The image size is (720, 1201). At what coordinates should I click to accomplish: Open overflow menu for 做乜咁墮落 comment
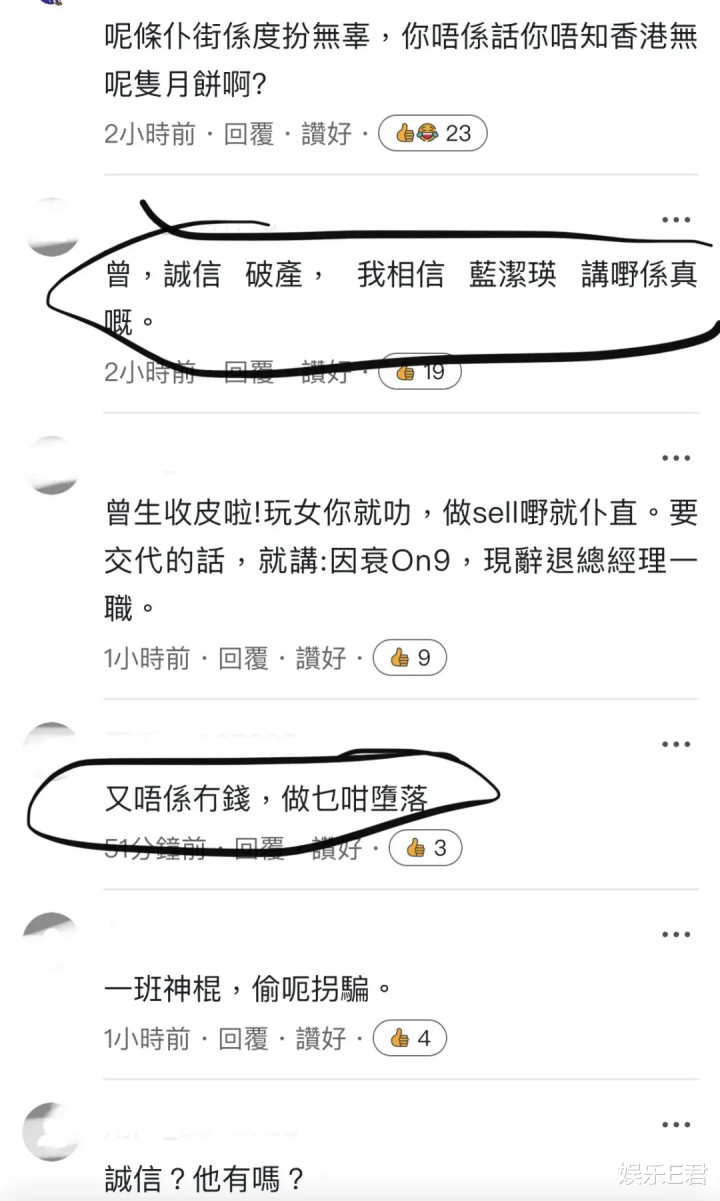(676, 744)
